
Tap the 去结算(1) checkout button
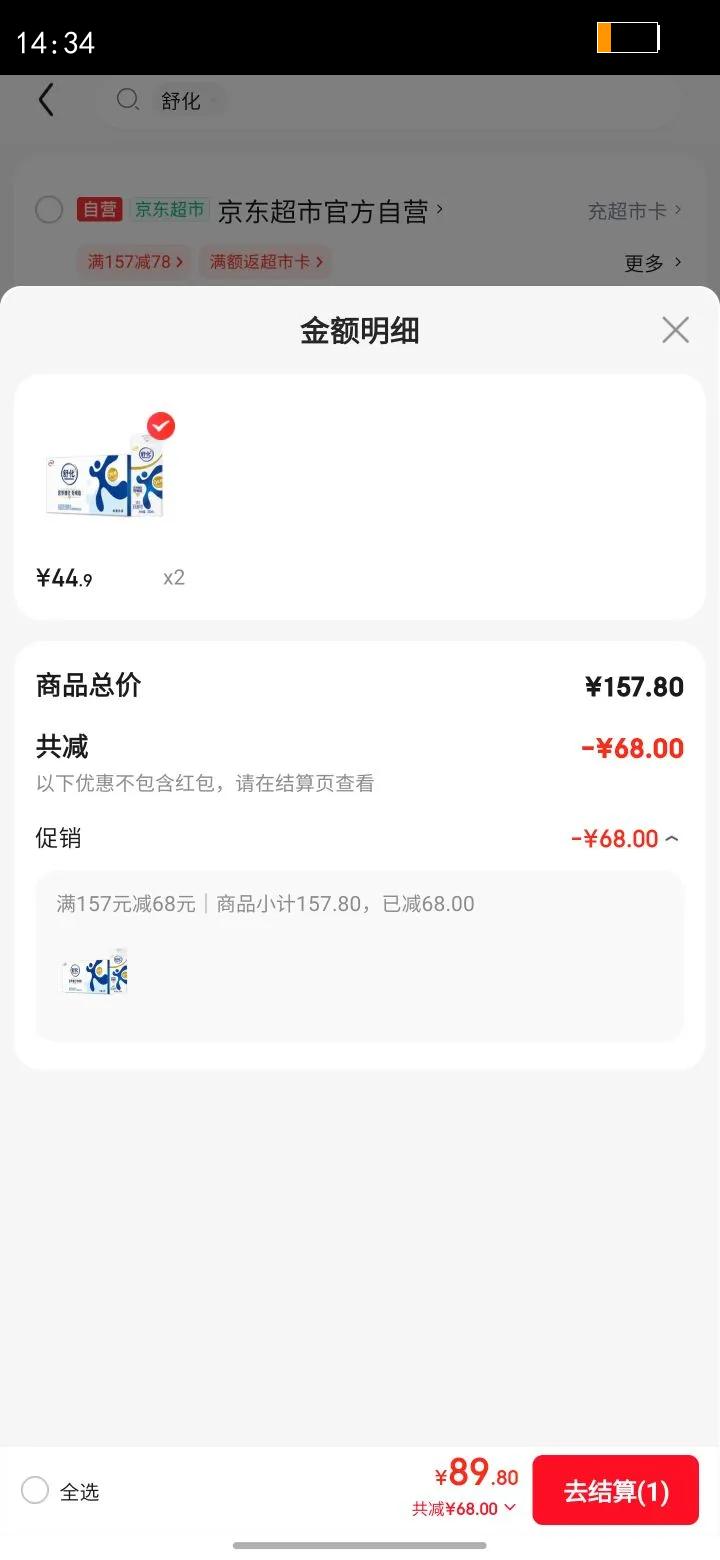(615, 1490)
